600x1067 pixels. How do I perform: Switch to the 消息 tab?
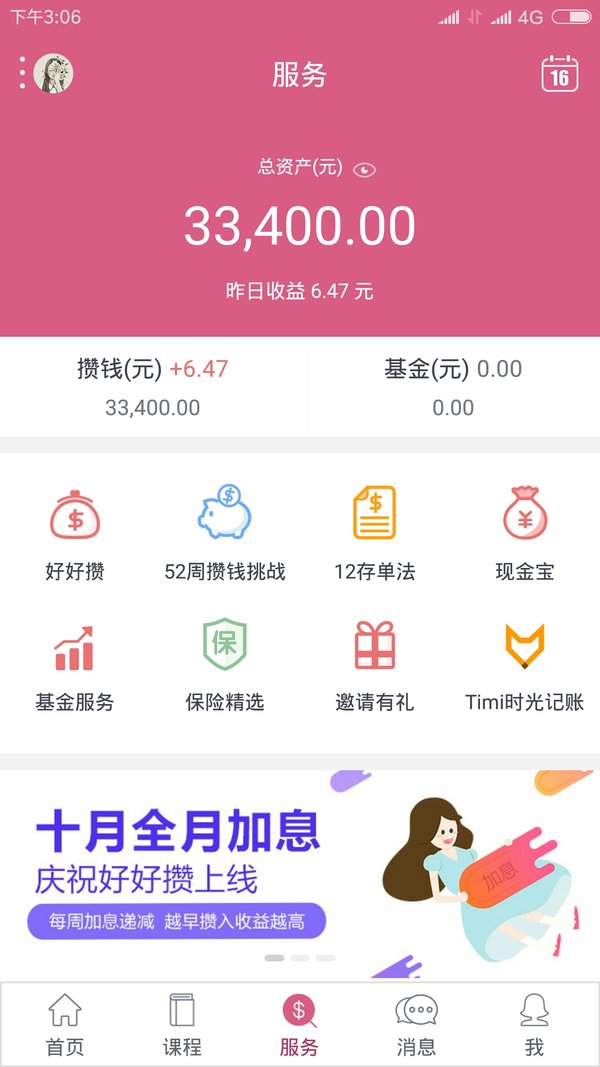point(416,1025)
